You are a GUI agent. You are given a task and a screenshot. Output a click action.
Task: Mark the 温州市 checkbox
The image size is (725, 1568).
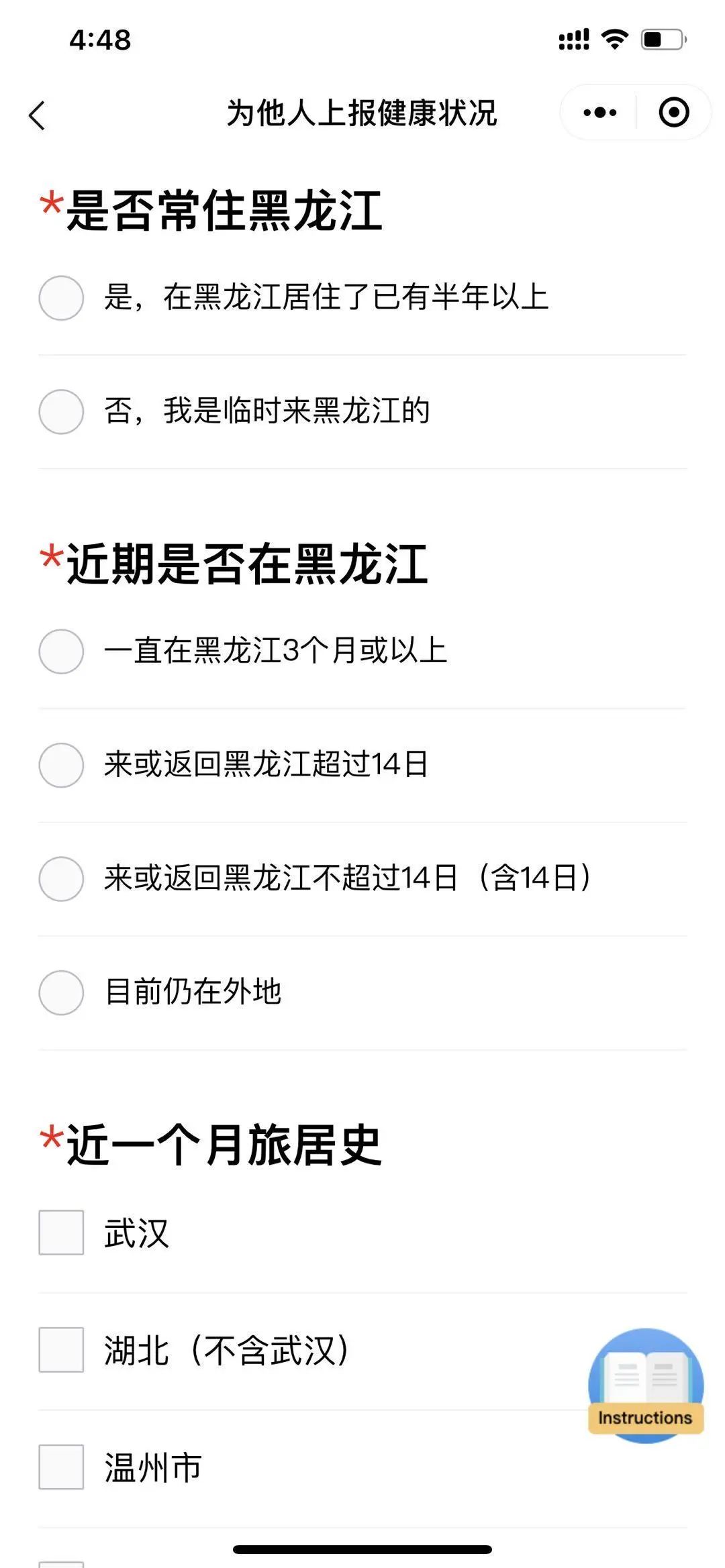point(61,1467)
